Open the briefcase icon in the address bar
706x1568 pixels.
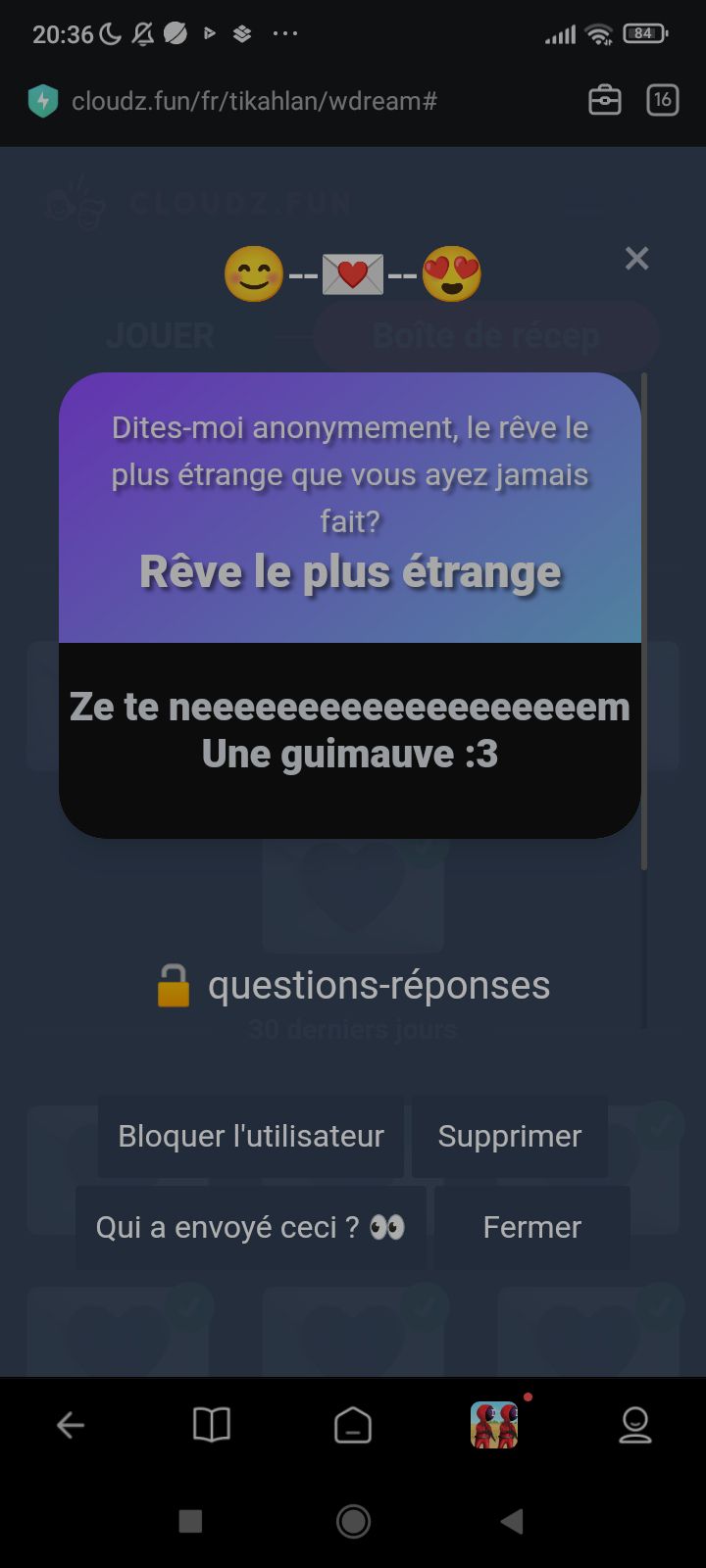604,100
